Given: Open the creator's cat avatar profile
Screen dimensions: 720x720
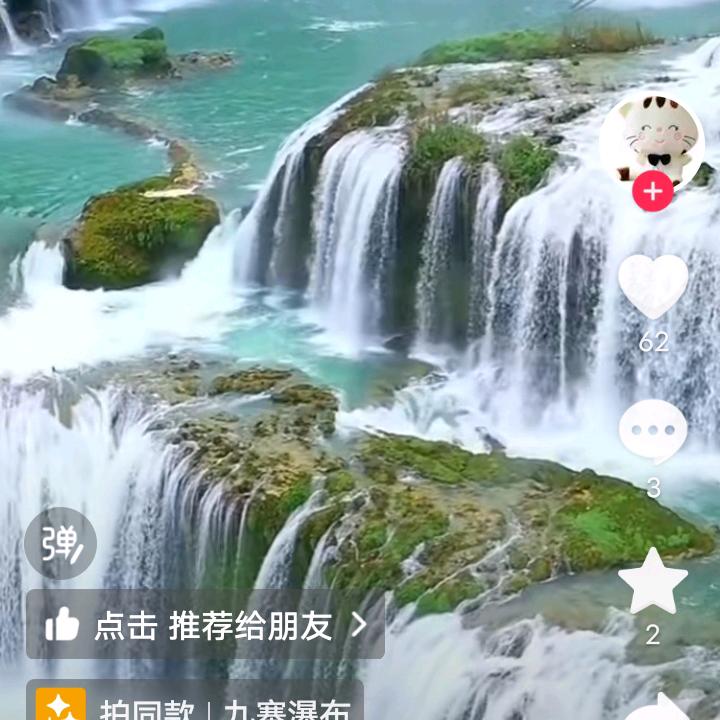Looking at the screenshot, I should pos(651,139).
